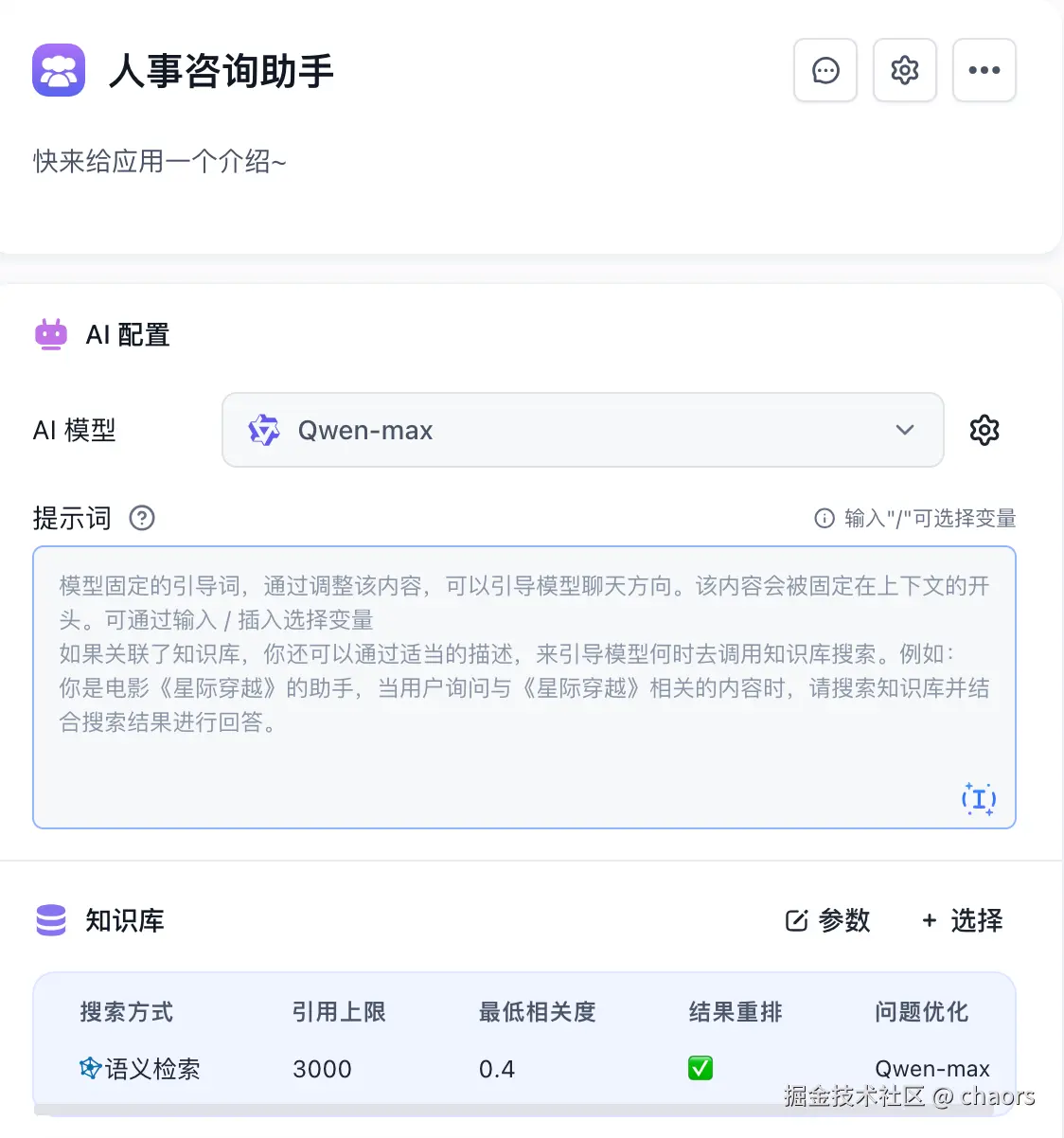Tap the prompt help question mark
1064x1138 pixels.
pos(142,518)
